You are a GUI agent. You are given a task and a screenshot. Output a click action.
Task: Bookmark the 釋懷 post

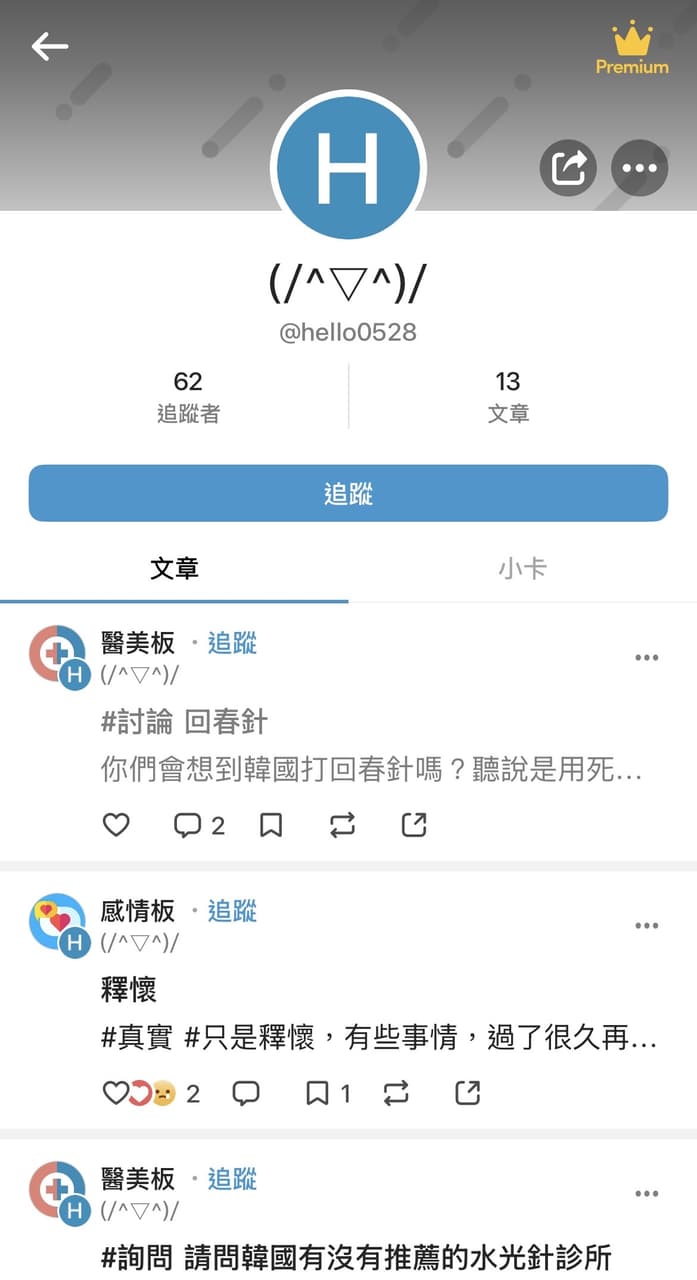[328, 1093]
